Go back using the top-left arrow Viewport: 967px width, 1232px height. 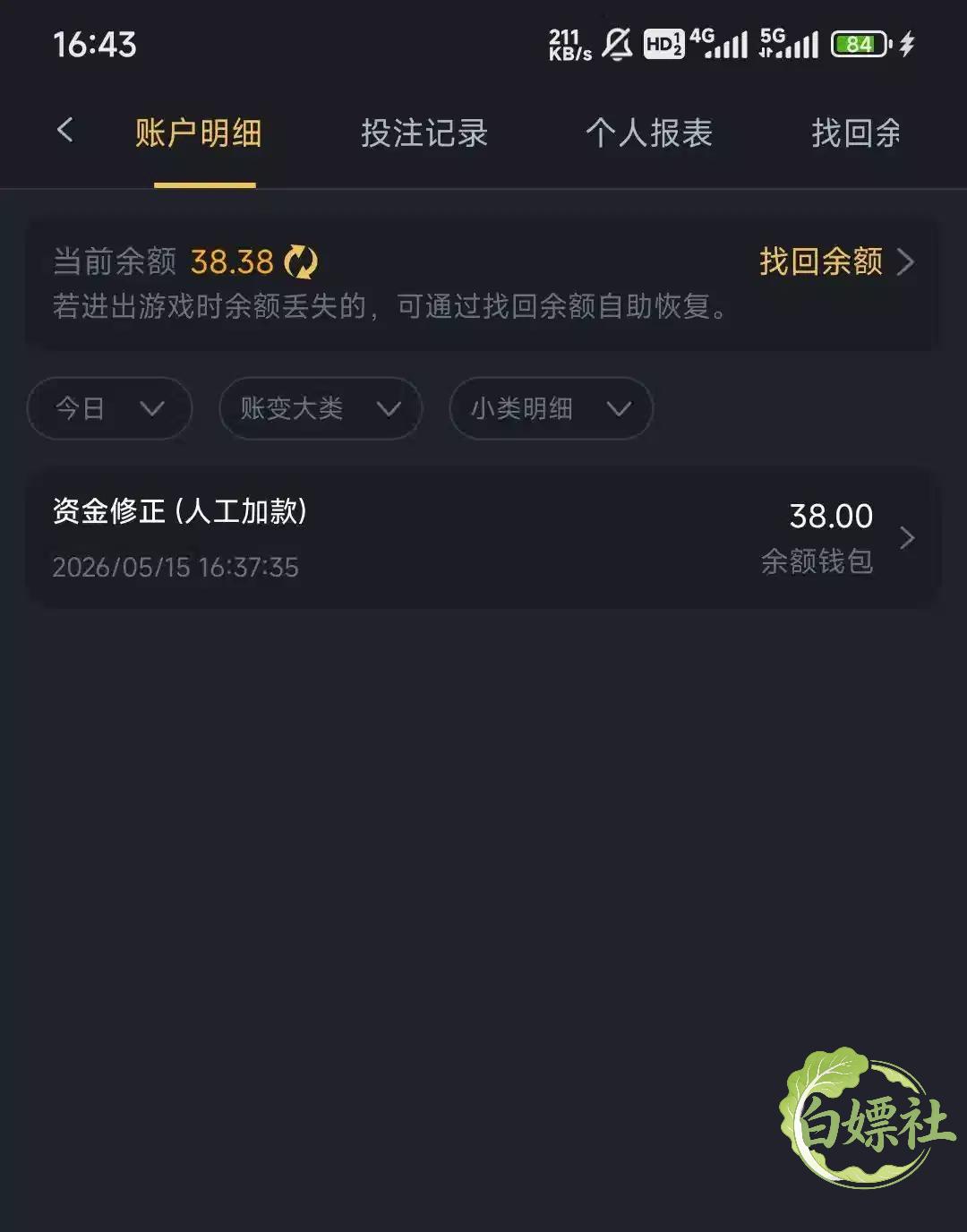tap(64, 131)
